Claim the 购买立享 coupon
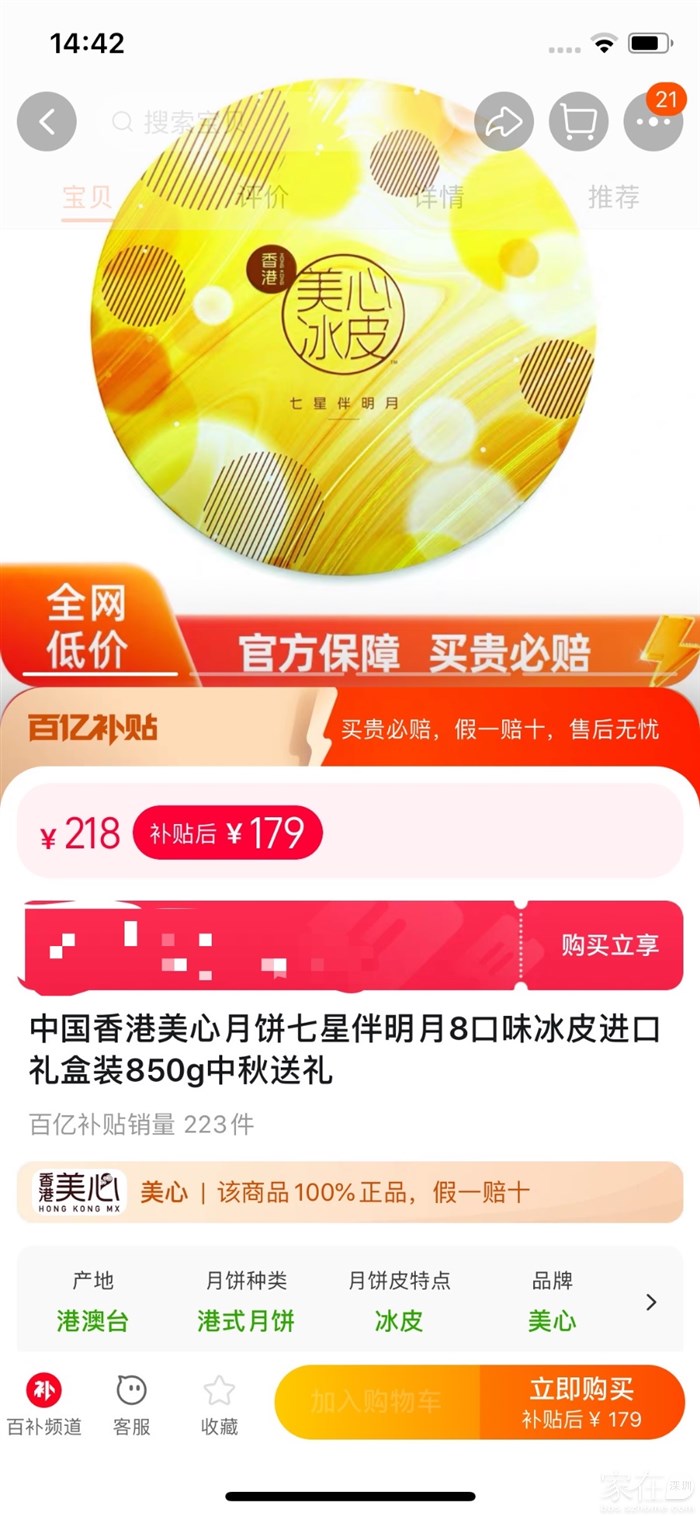 click(608, 945)
